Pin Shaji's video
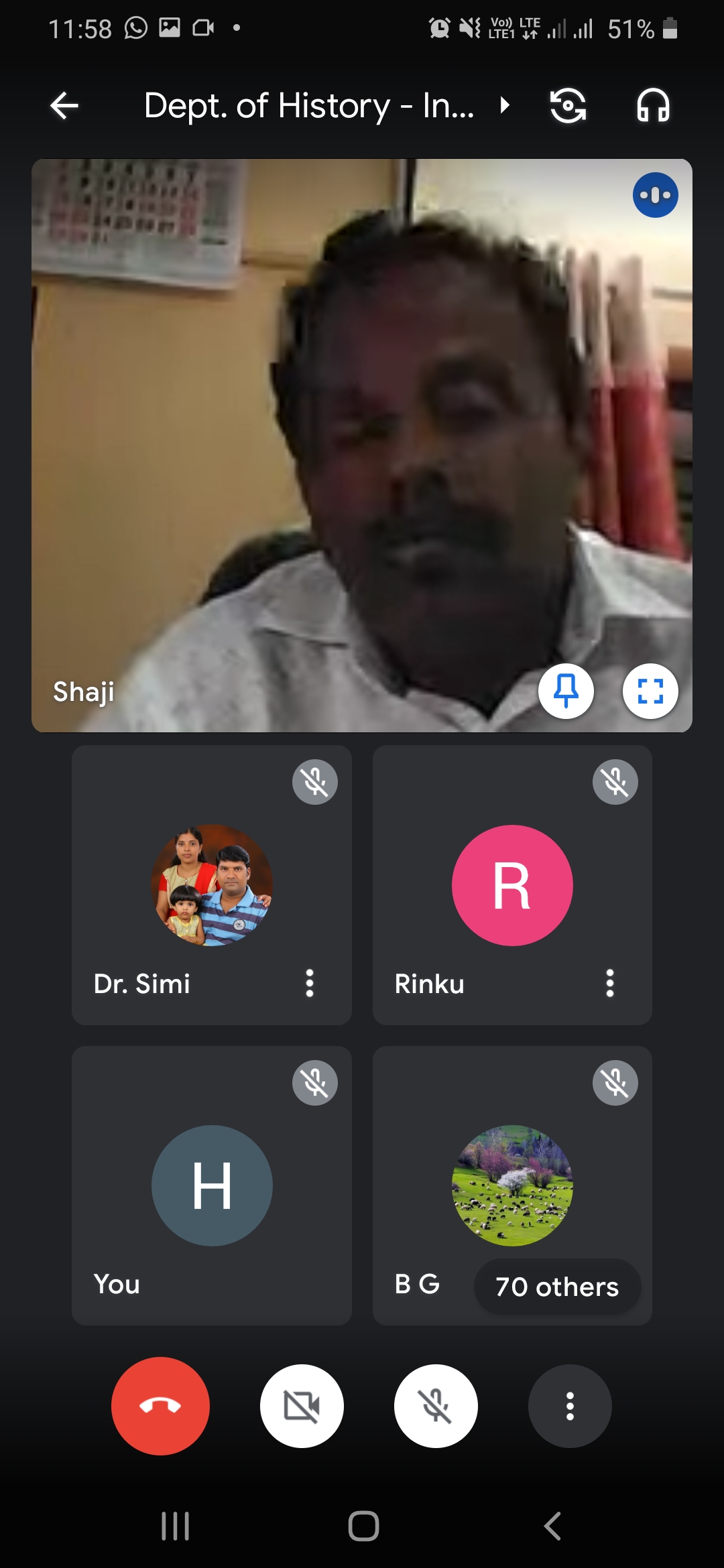This screenshot has height=1568, width=724. coord(566,691)
